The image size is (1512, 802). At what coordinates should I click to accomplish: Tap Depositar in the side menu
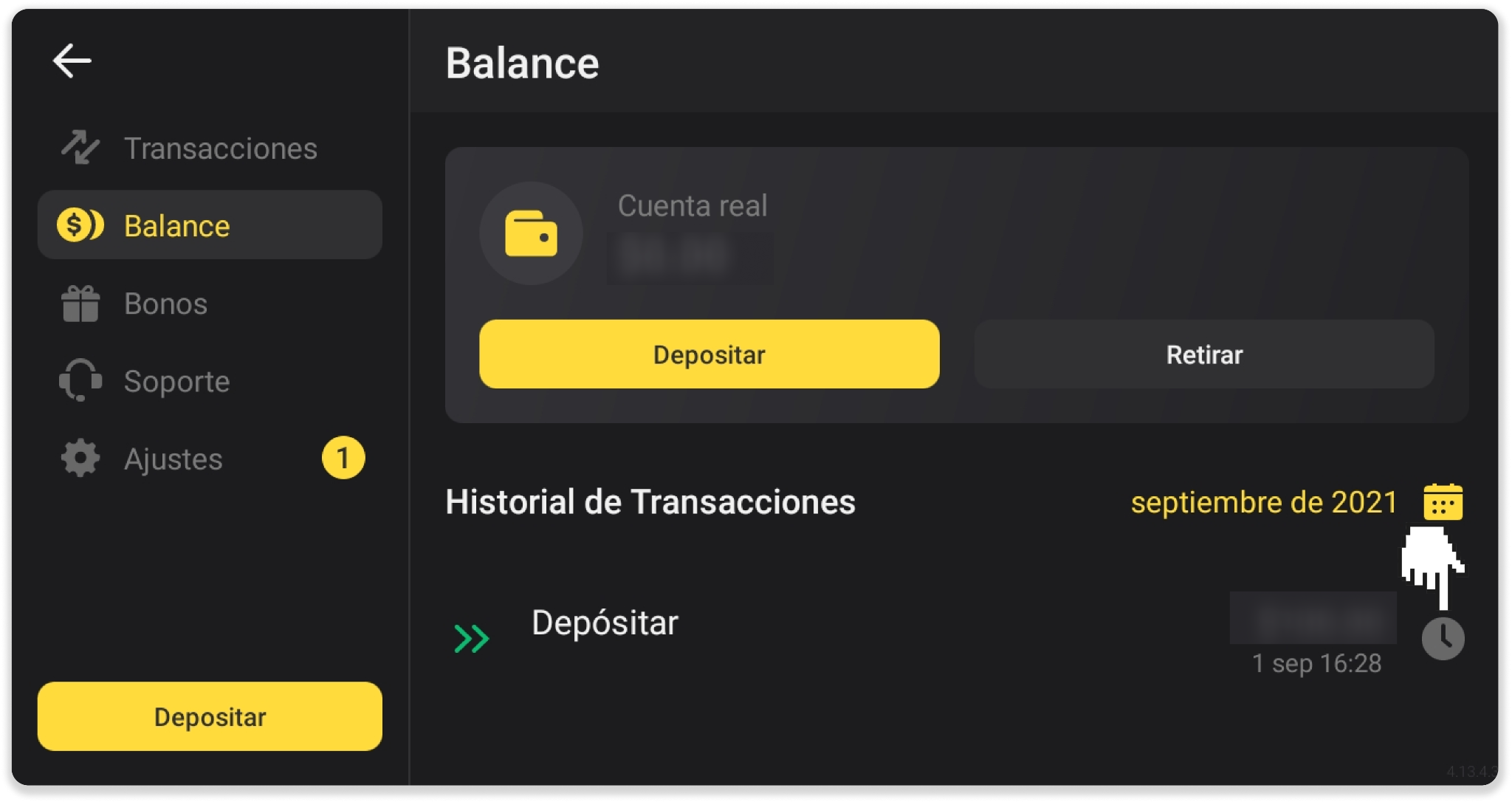(209, 716)
